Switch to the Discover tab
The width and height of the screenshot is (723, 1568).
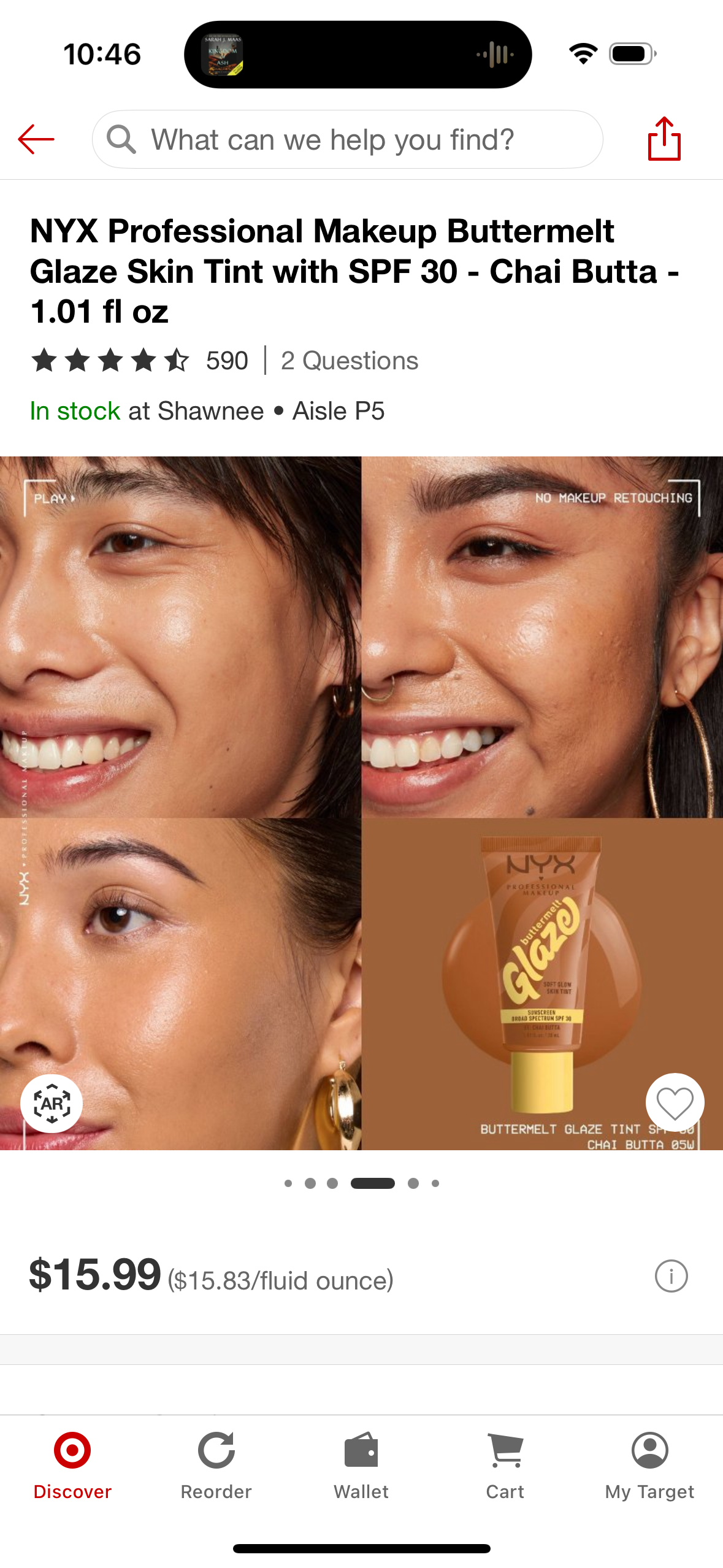72,1466
